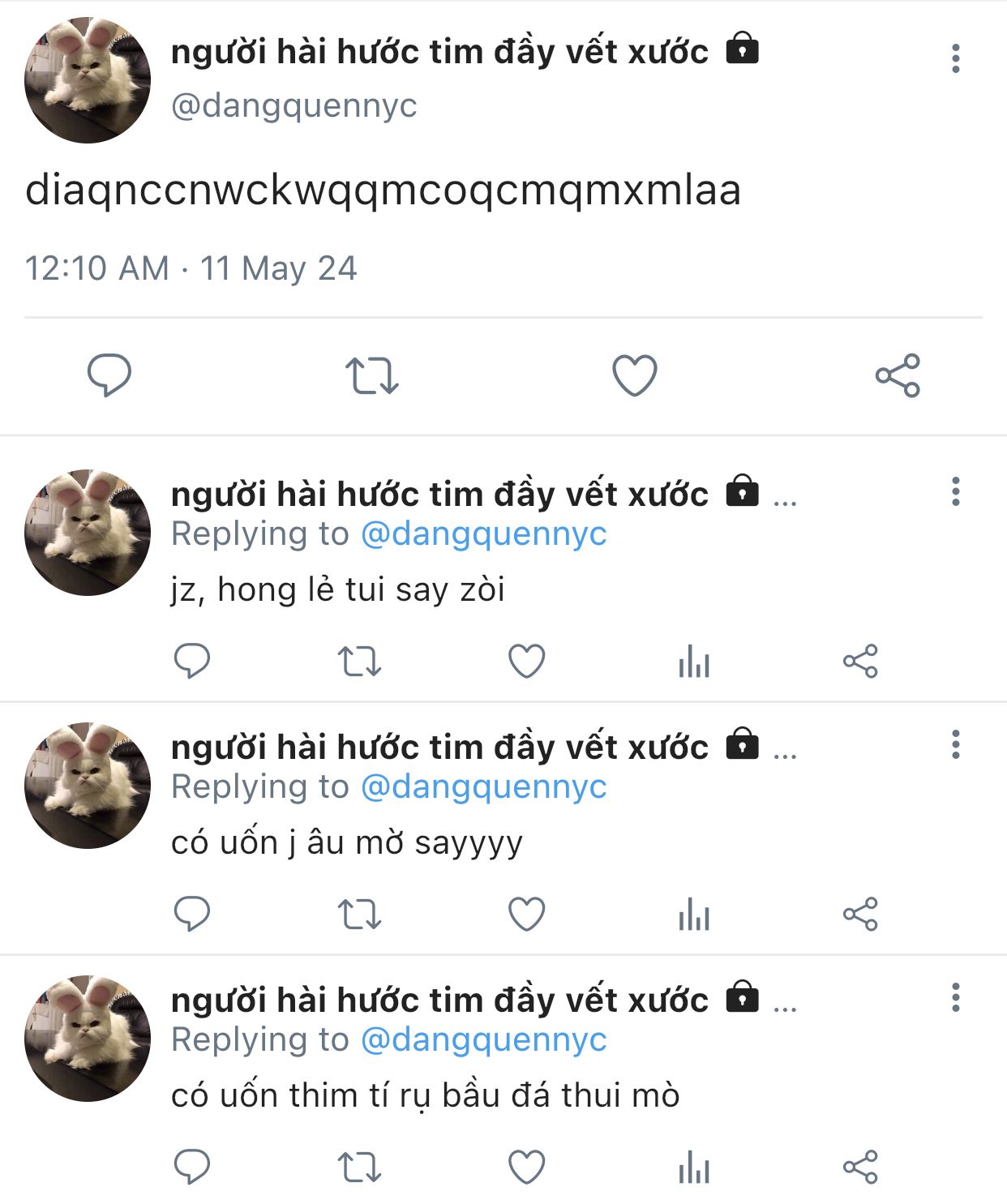Viewport: 1007px width, 1204px height.
Task: View analytics for 'có uốn thim tí rụ' reply
Action: pyautogui.click(x=694, y=1168)
